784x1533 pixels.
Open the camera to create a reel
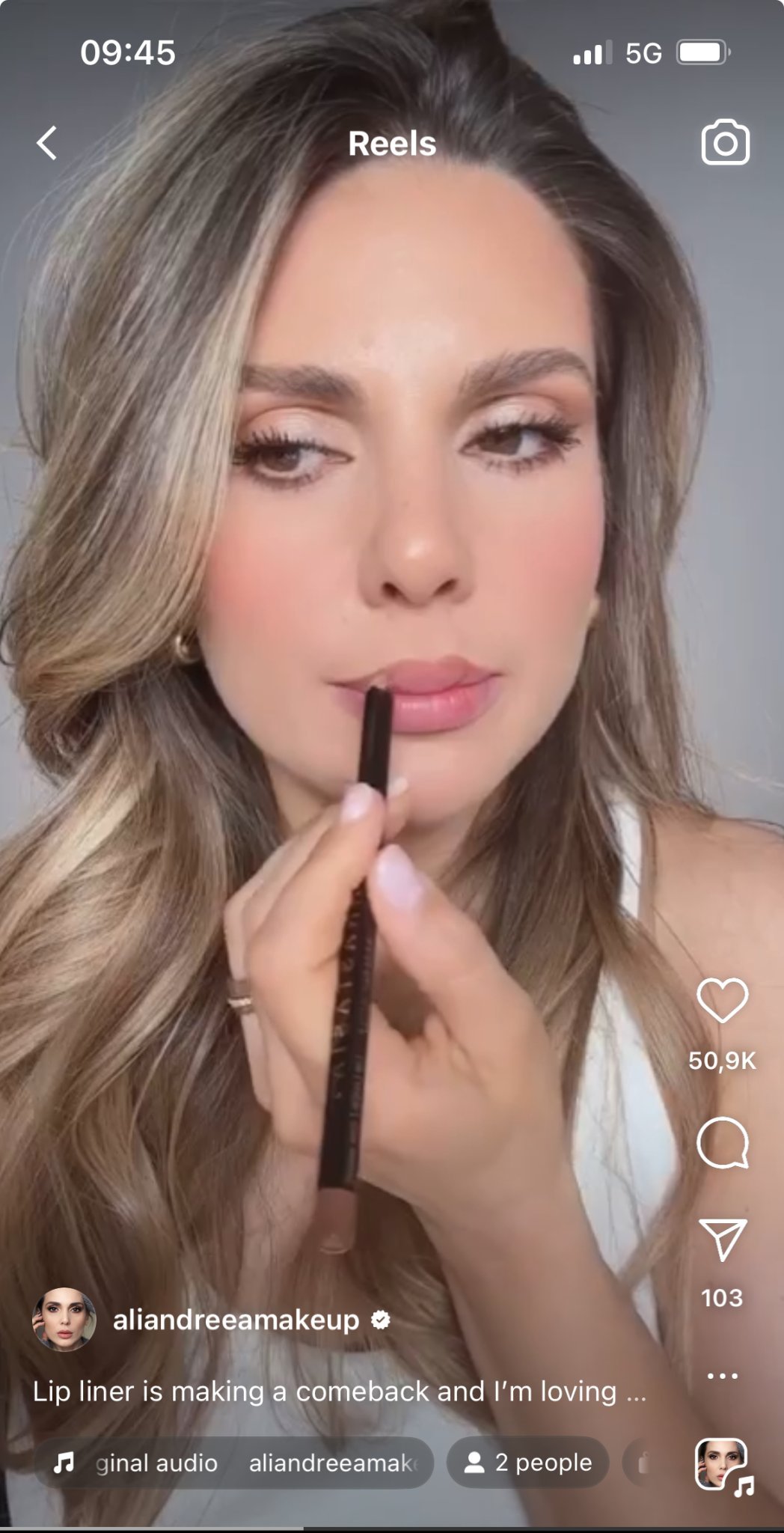pyautogui.click(x=724, y=142)
